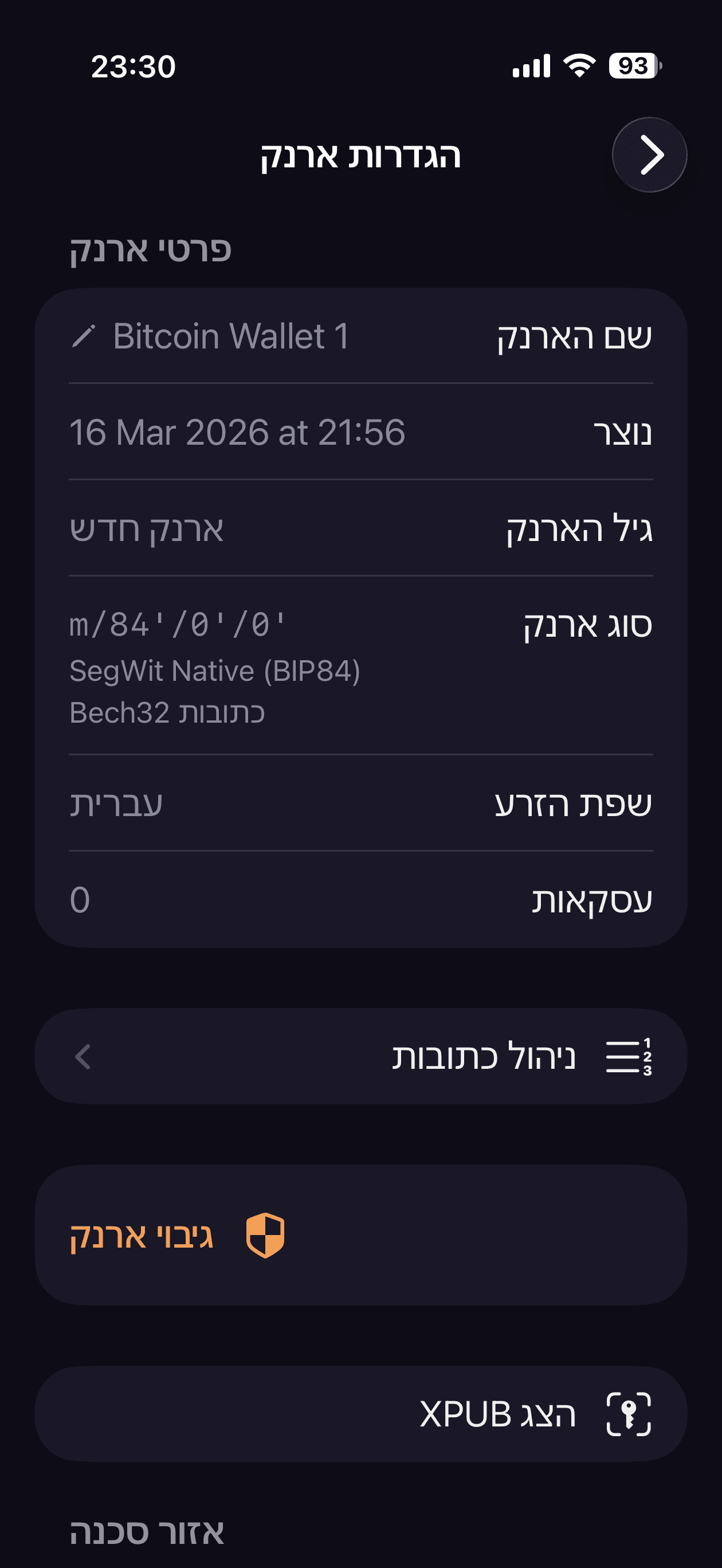The height and width of the screenshot is (1568, 722).
Task: Click the creation date 16 Mar 2026
Action: [238, 433]
